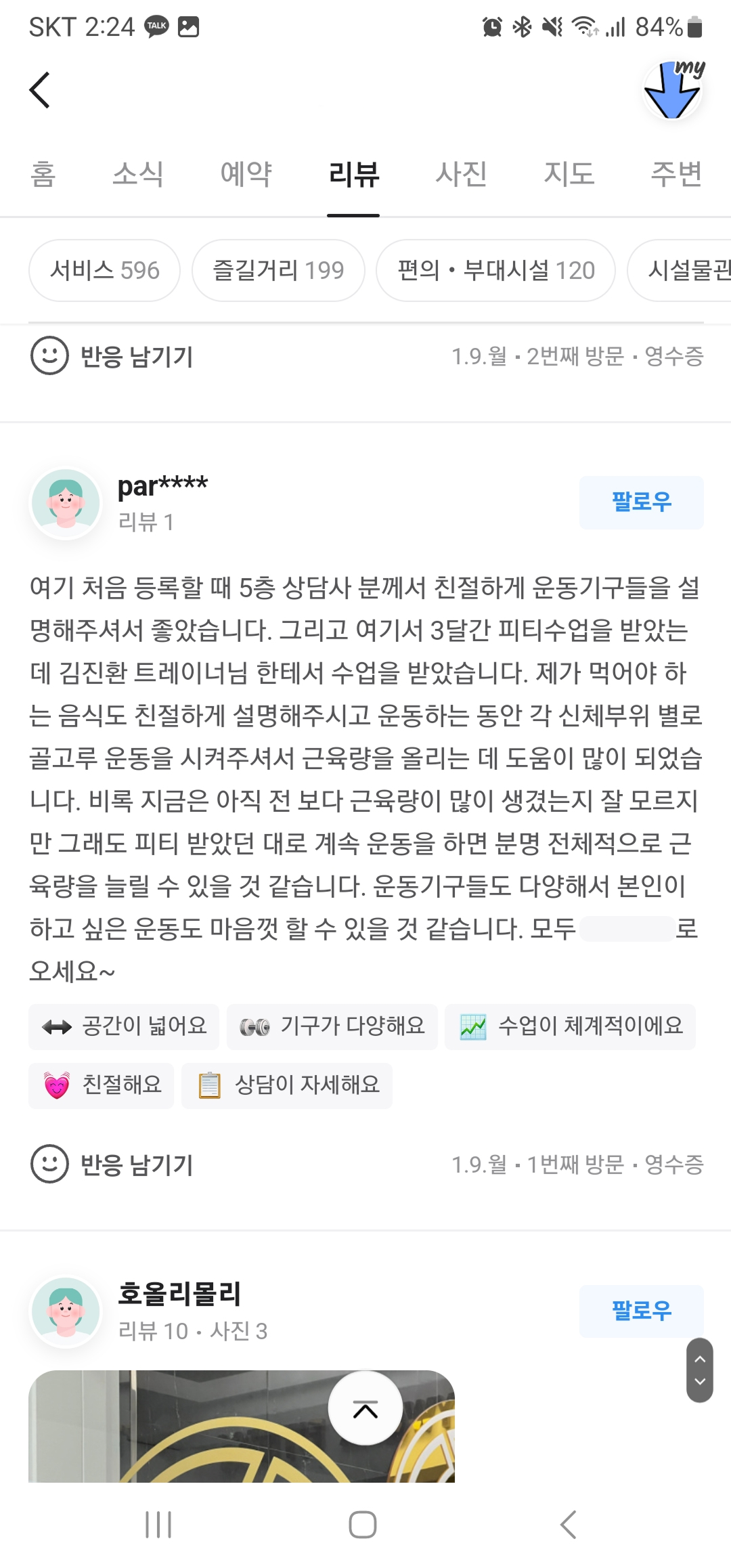Select the 사진 tab
This screenshot has width=731, height=1568.
[462, 174]
